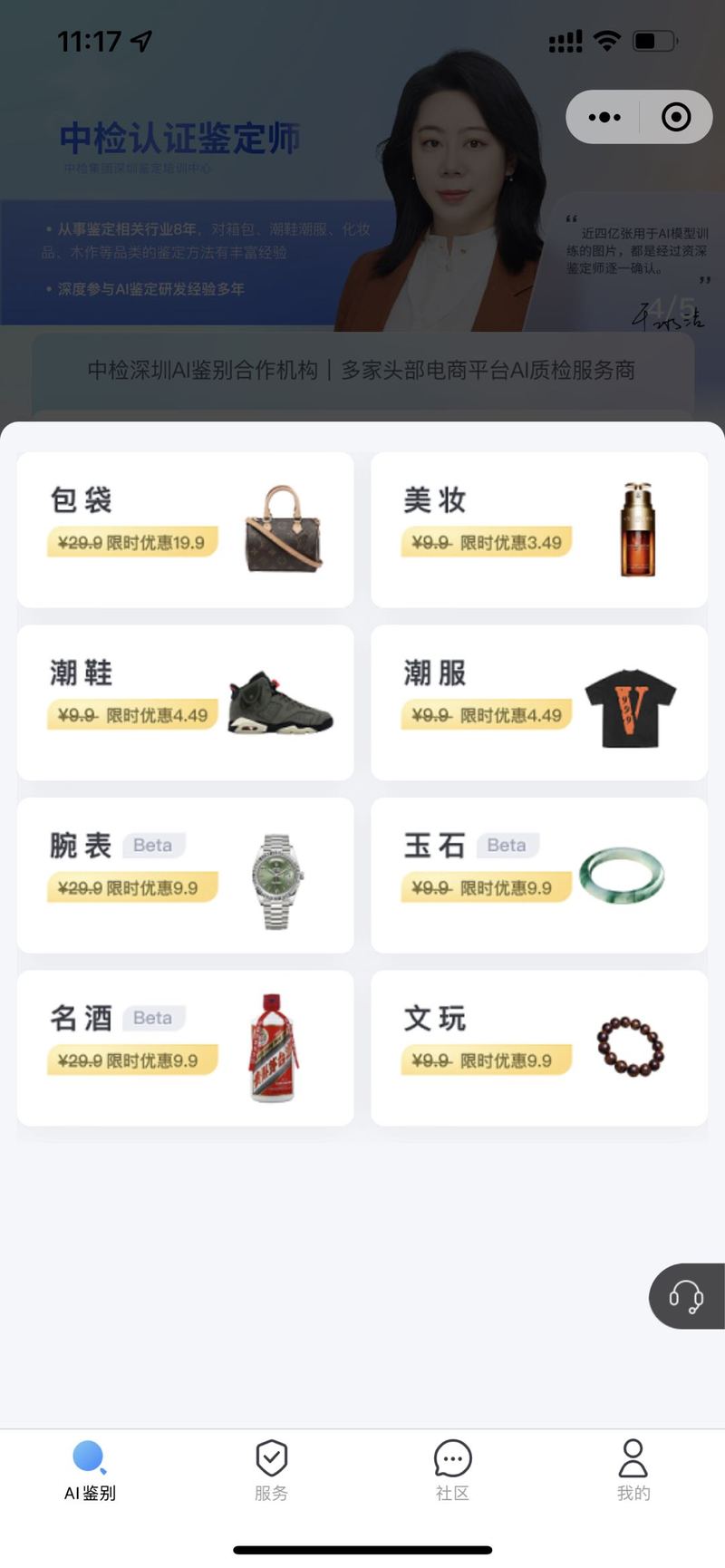Select the 玉石 jade authentication card
This screenshot has width=725, height=1568.
[539, 876]
